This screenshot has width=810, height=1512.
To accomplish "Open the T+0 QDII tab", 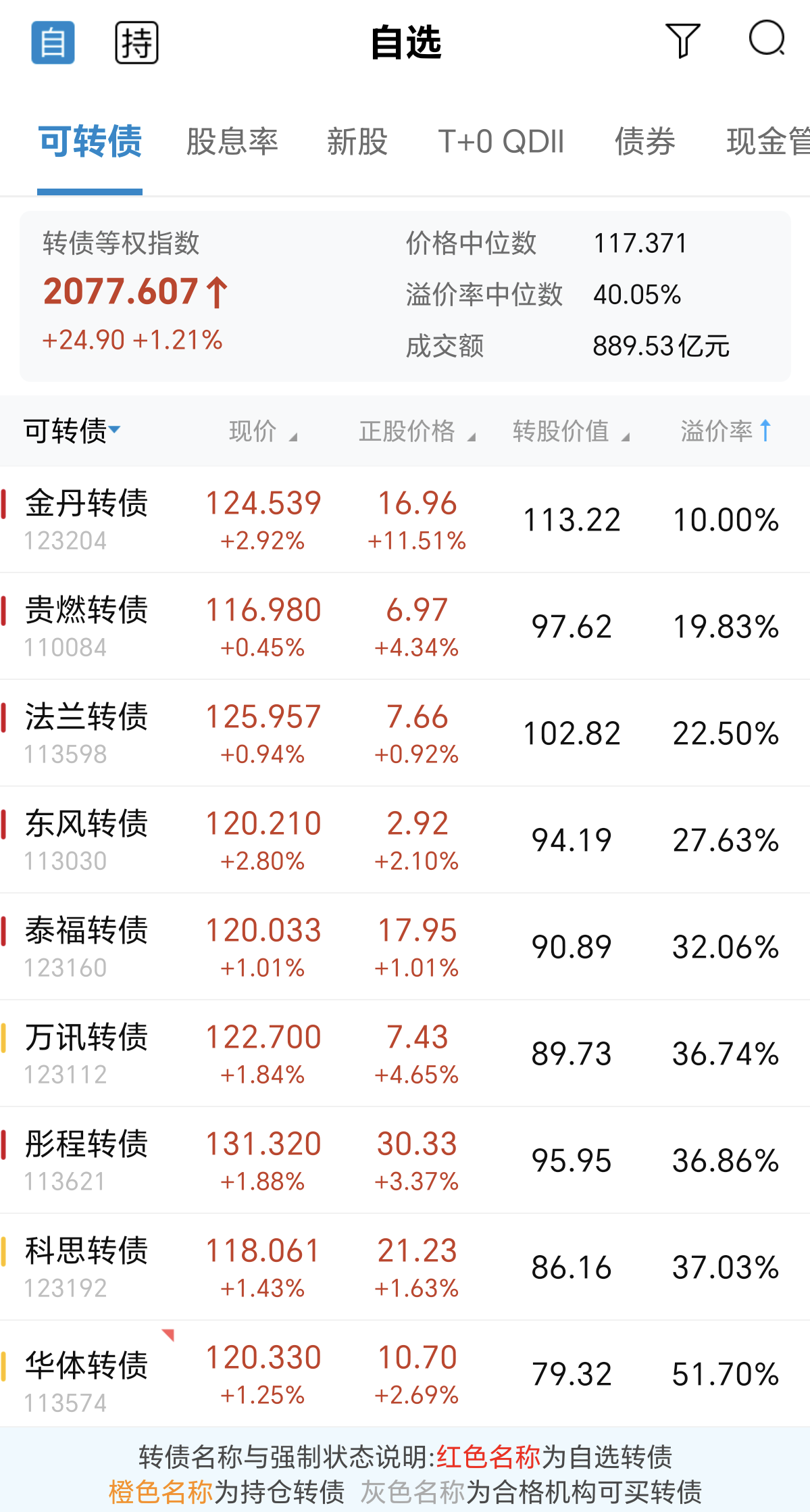I will (x=501, y=142).
